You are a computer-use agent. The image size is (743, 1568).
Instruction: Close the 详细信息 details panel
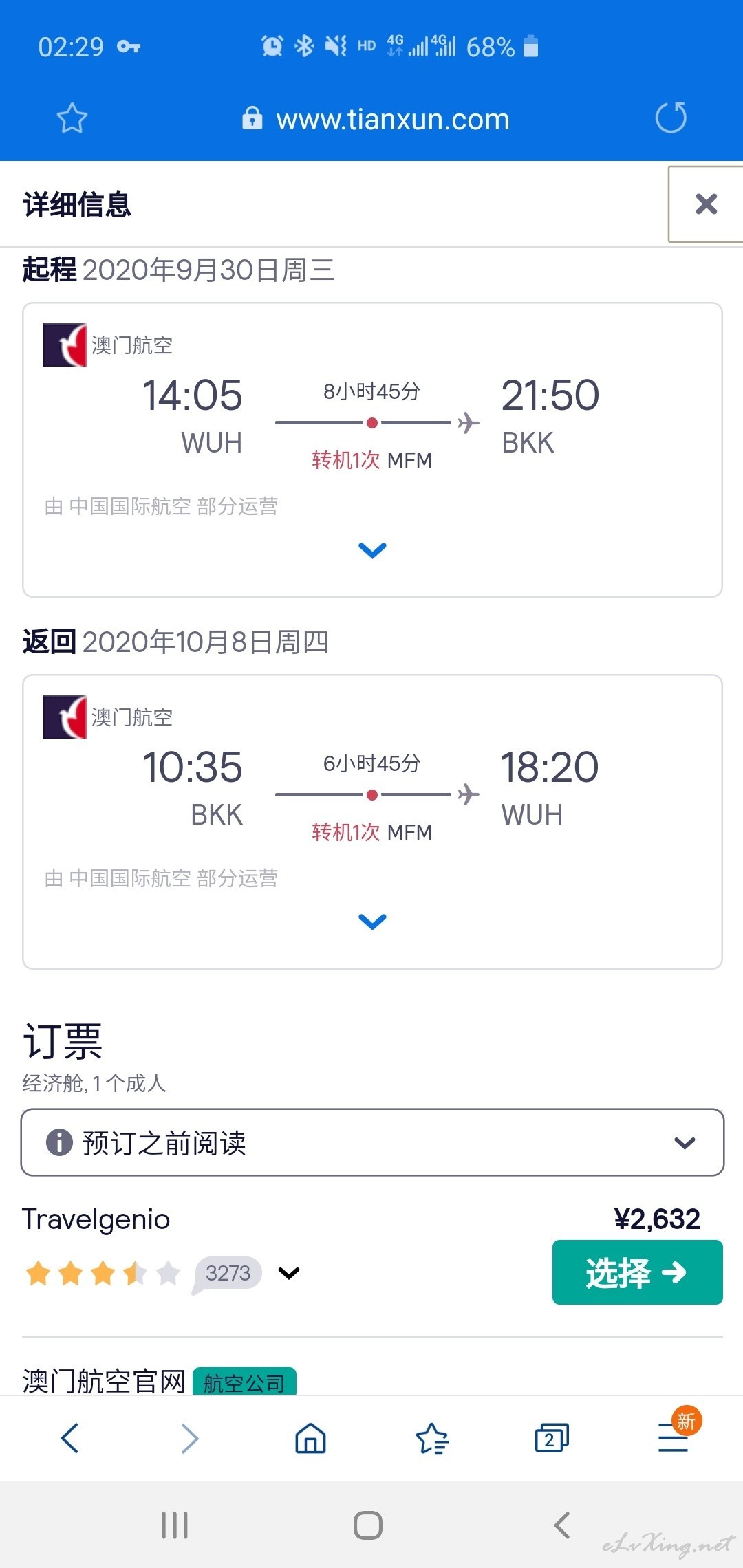(x=706, y=204)
